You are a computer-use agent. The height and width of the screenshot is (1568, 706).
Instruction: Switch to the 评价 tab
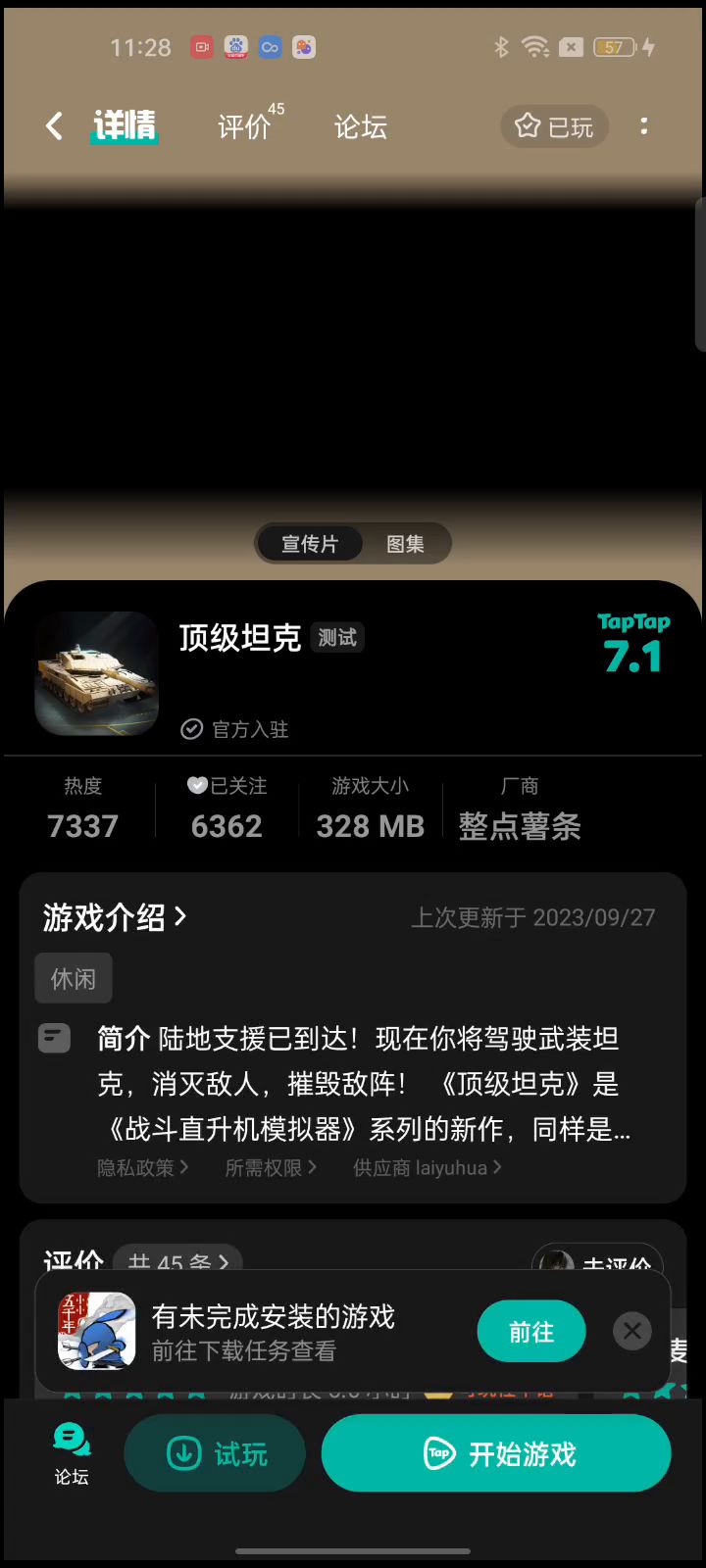[x=245, y=126]
